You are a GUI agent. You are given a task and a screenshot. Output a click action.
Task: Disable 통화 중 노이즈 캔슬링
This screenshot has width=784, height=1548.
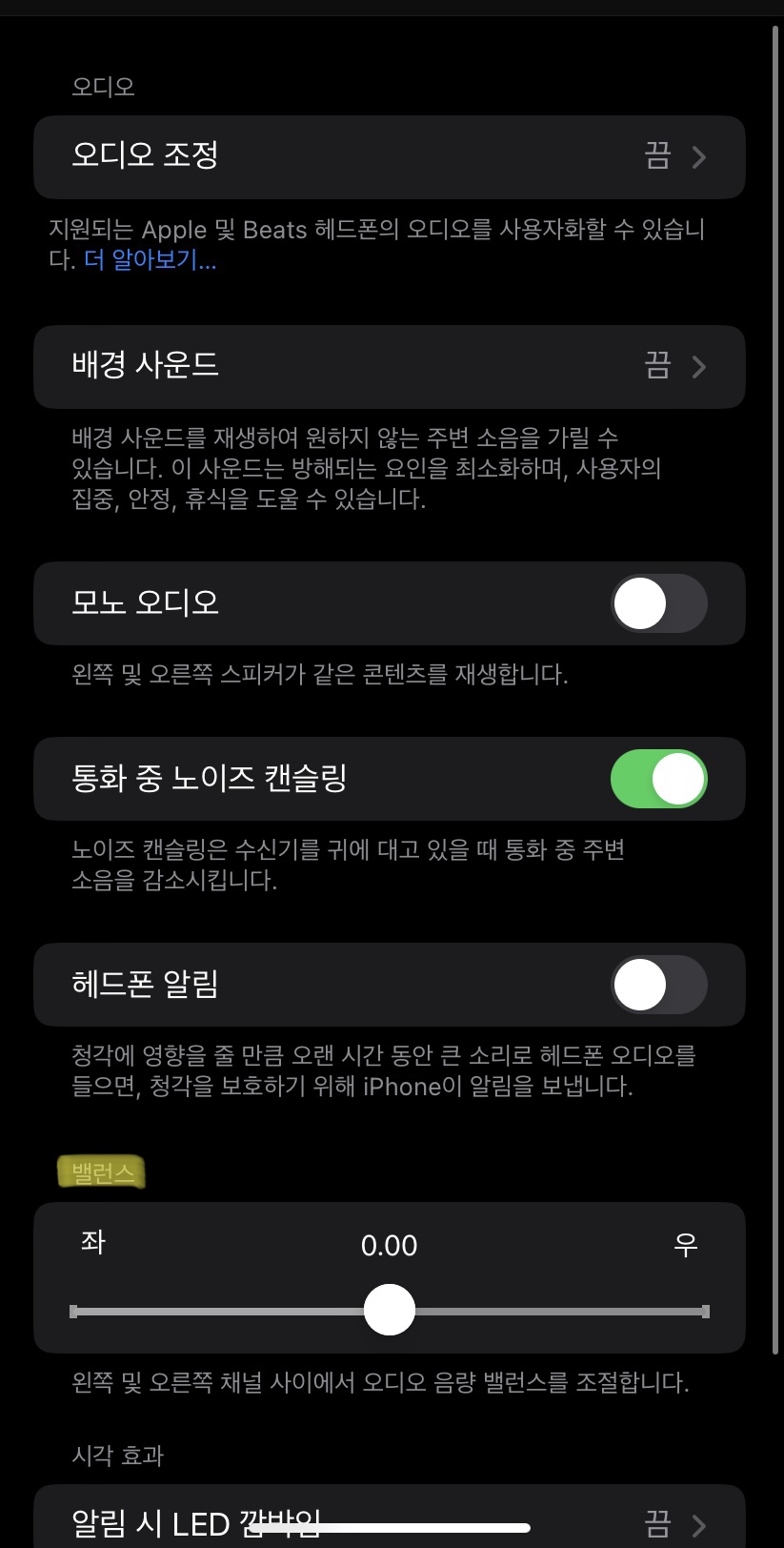click(x=658, y=779)
